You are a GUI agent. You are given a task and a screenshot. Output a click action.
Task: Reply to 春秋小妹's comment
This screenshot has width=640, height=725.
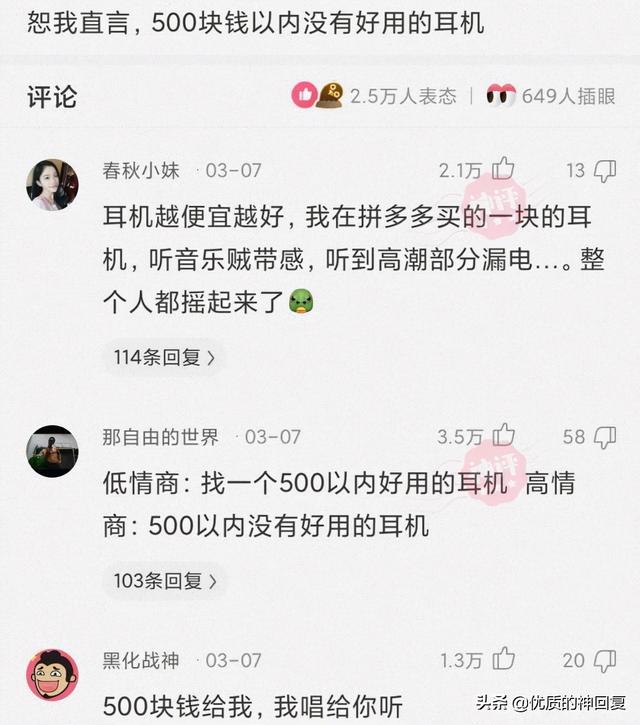coord(604,171)
